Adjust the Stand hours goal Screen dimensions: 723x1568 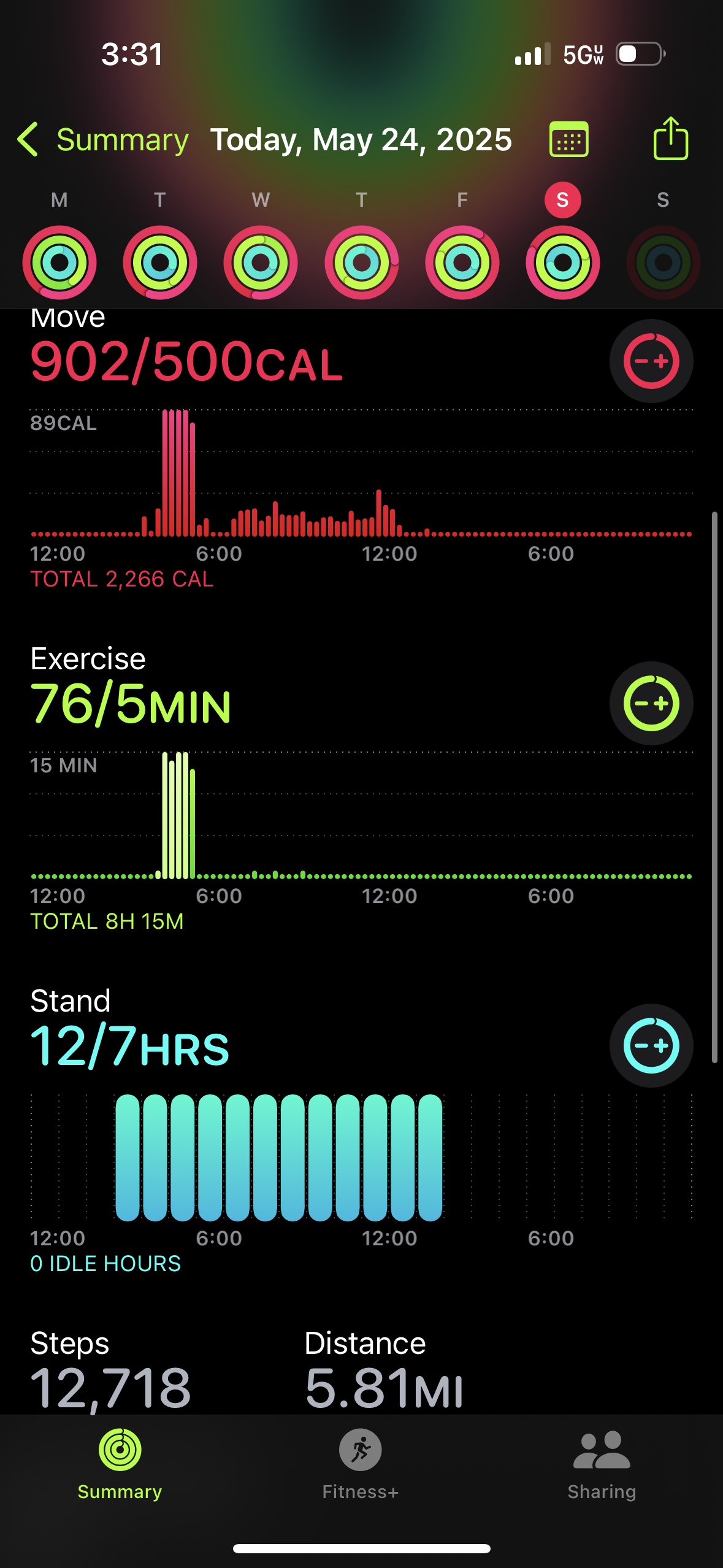coord(651,1046)
